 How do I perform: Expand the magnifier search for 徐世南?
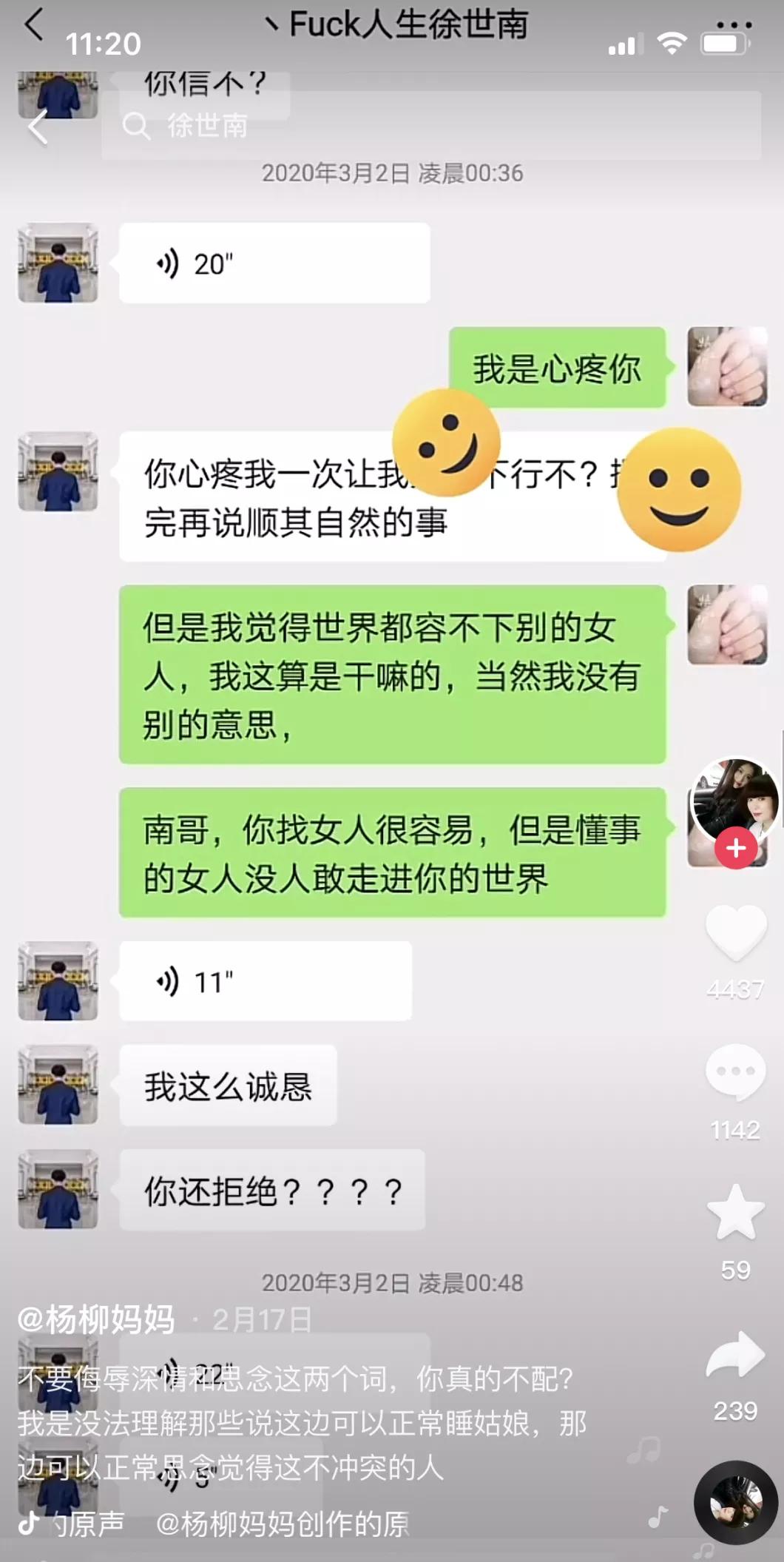(x=139, y=126)
